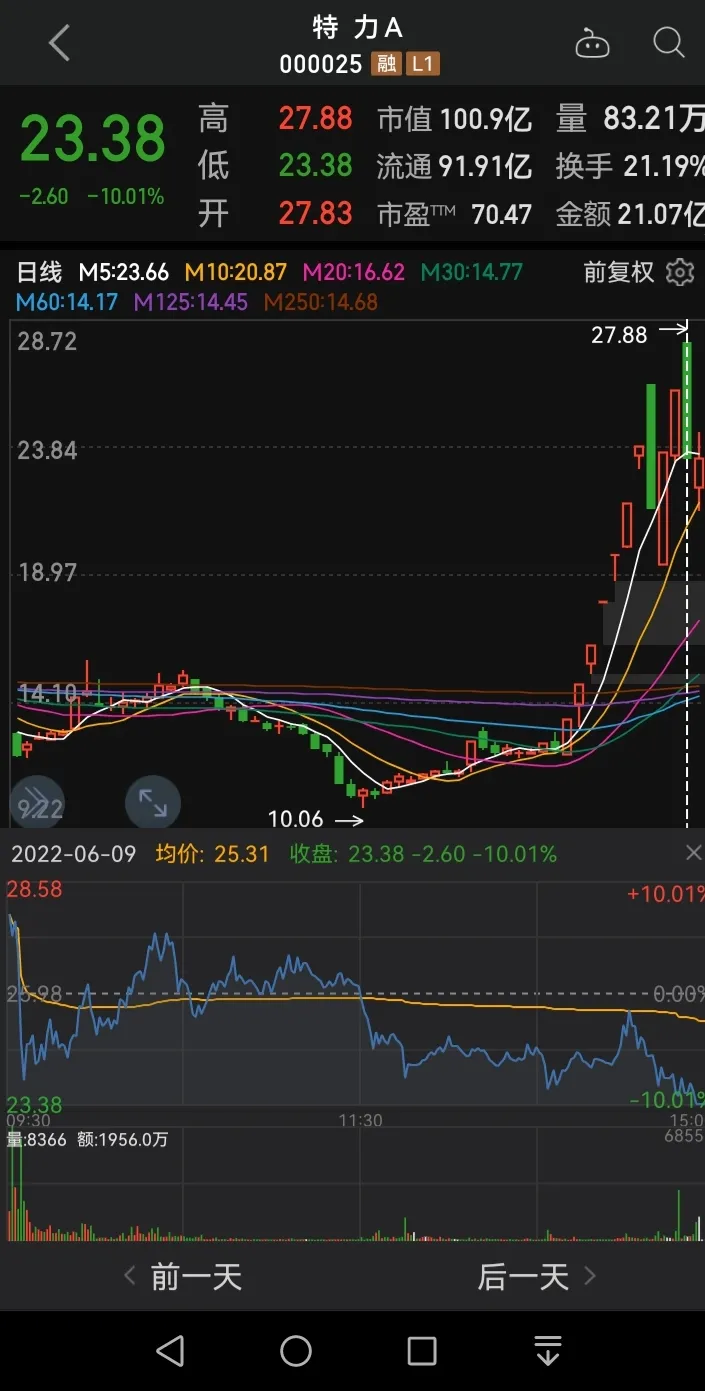This screenshot has width=705, height=1391.
Task: Expand the chart to full screen
Action: (152, 802)
